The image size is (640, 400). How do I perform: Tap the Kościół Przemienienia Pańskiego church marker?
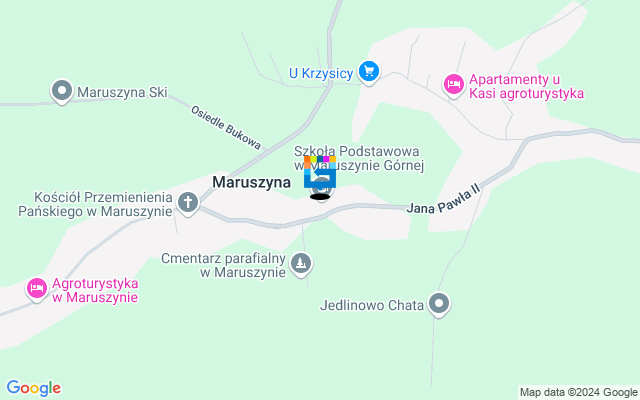pyautogui.click(x=187, y=204)
